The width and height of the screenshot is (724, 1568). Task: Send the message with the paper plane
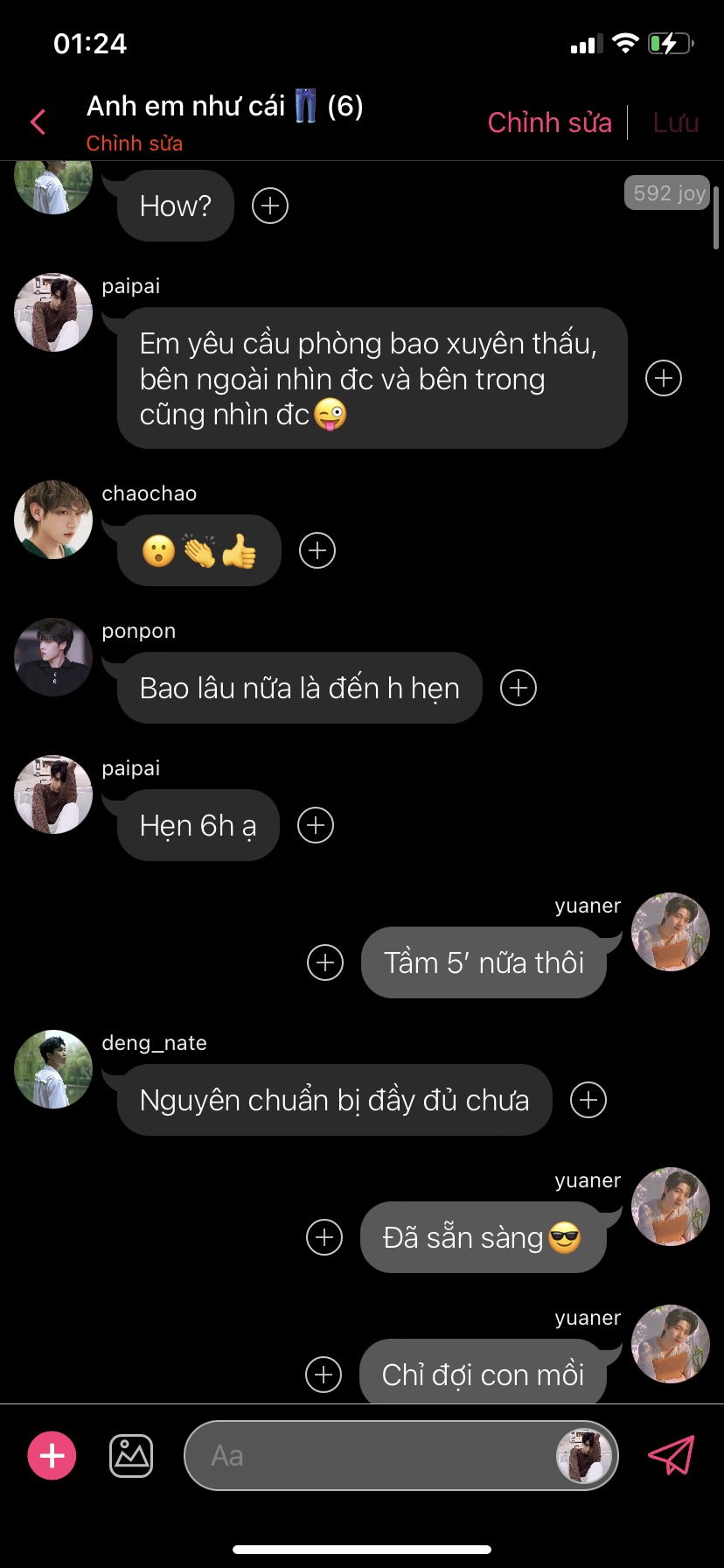(671, 1455)
